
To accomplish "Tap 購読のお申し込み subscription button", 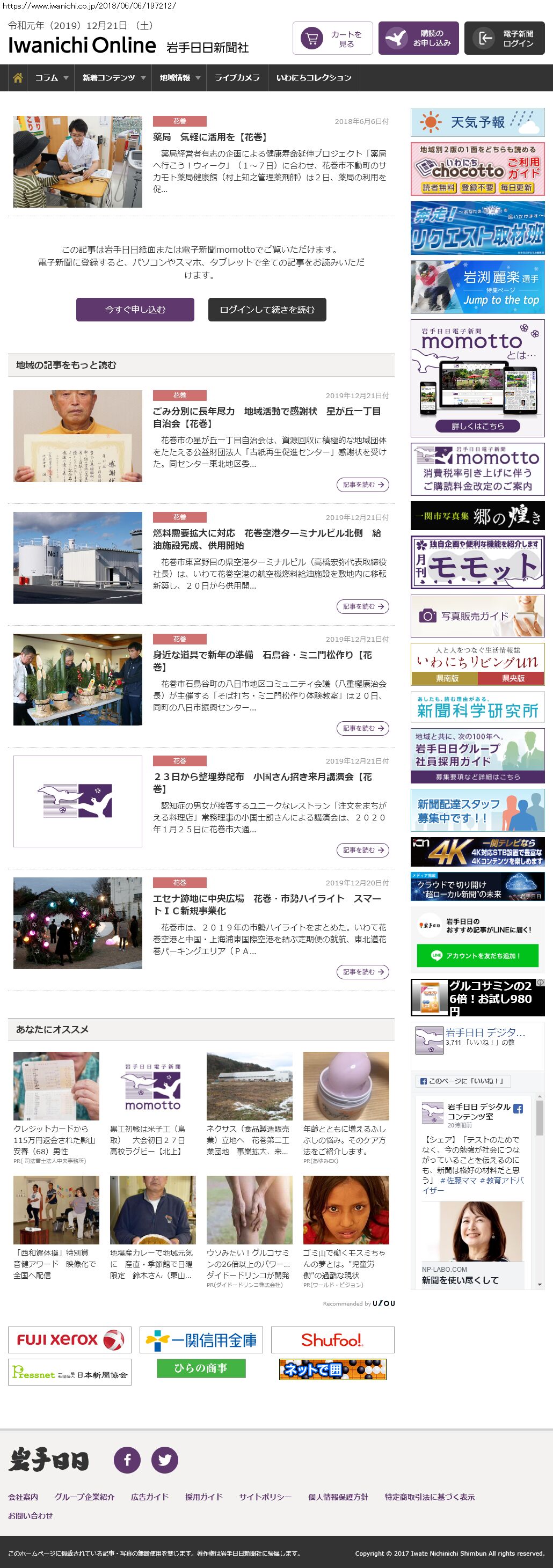I will coord(418,38).
